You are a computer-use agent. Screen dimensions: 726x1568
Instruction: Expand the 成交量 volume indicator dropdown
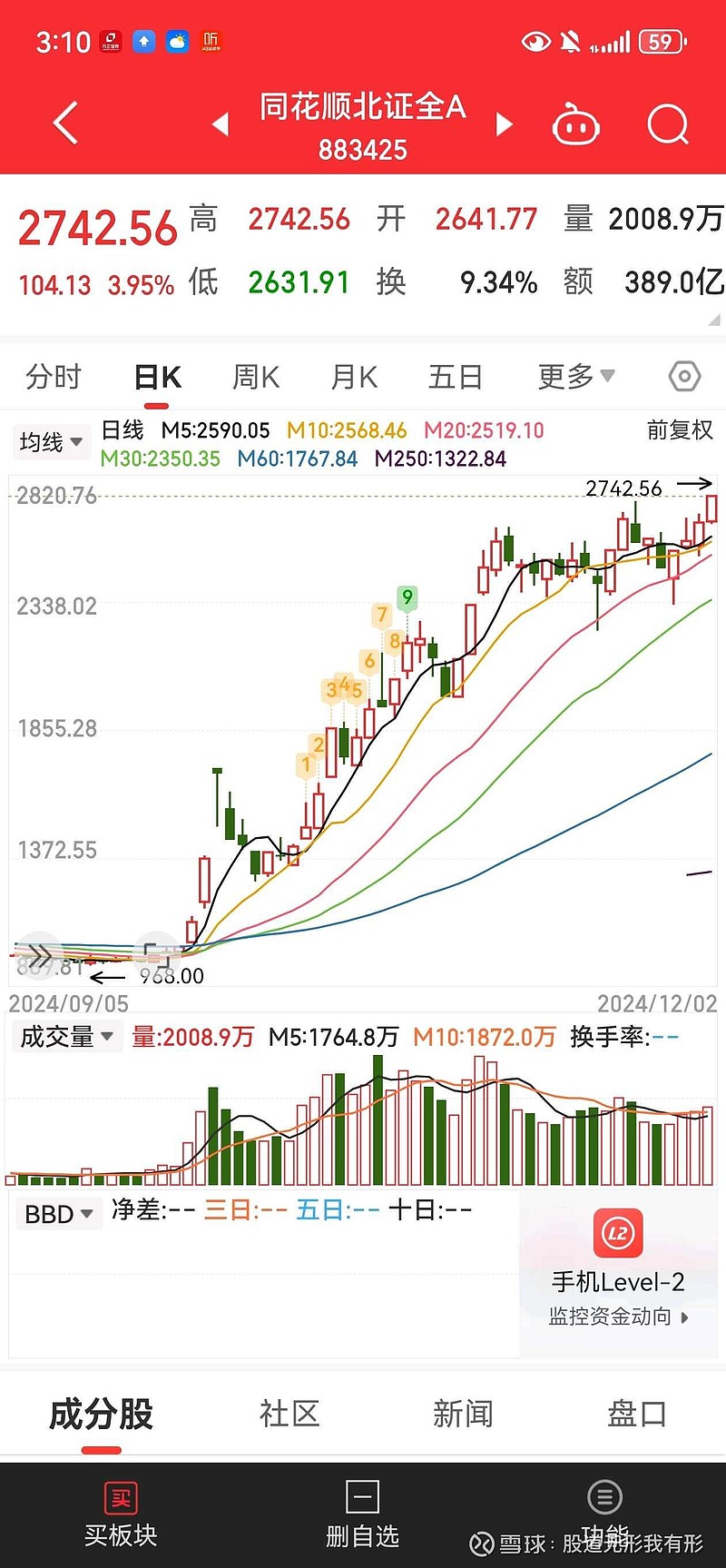(67, 1036)
